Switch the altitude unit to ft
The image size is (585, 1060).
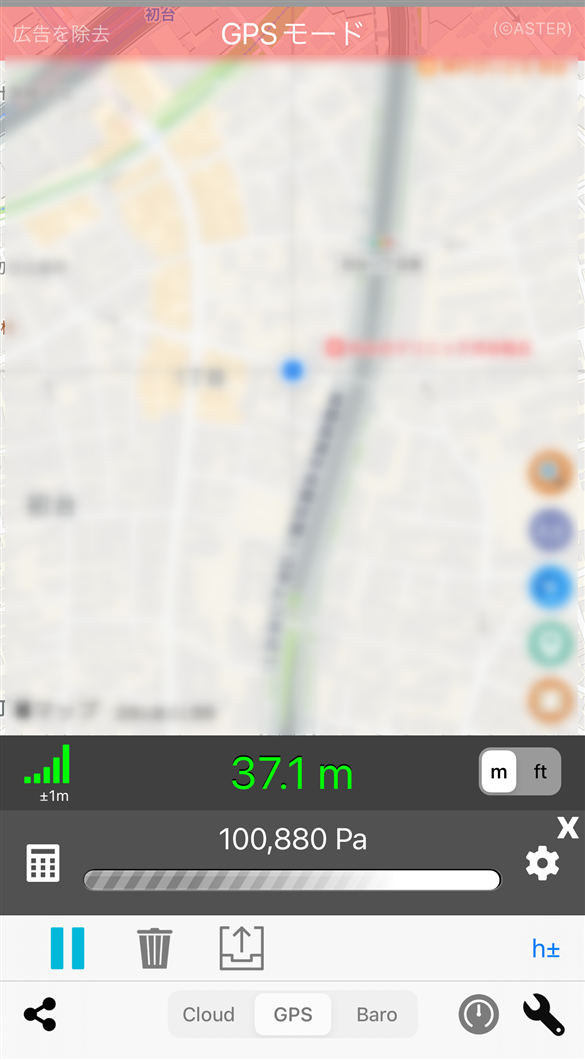(x=540, y=771)
